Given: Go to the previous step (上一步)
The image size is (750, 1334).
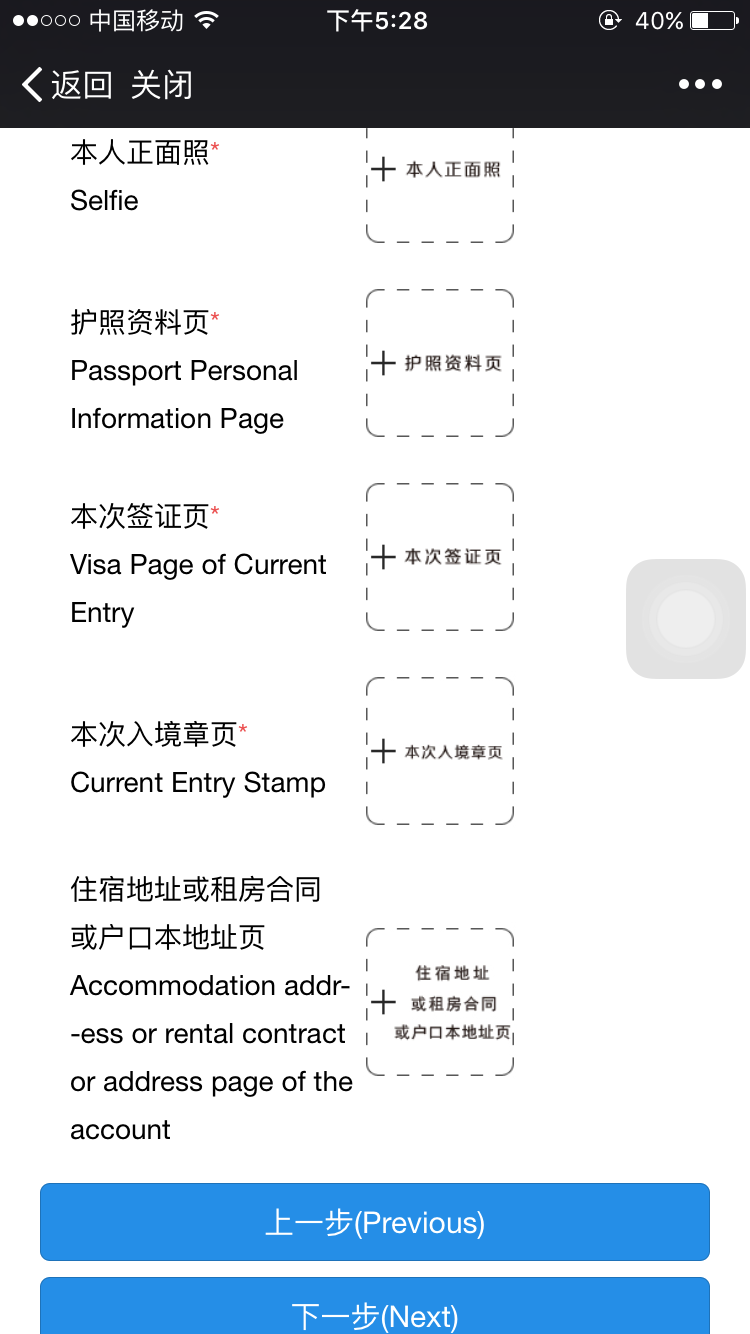Looking at the screenshot, I should 375,1222.
